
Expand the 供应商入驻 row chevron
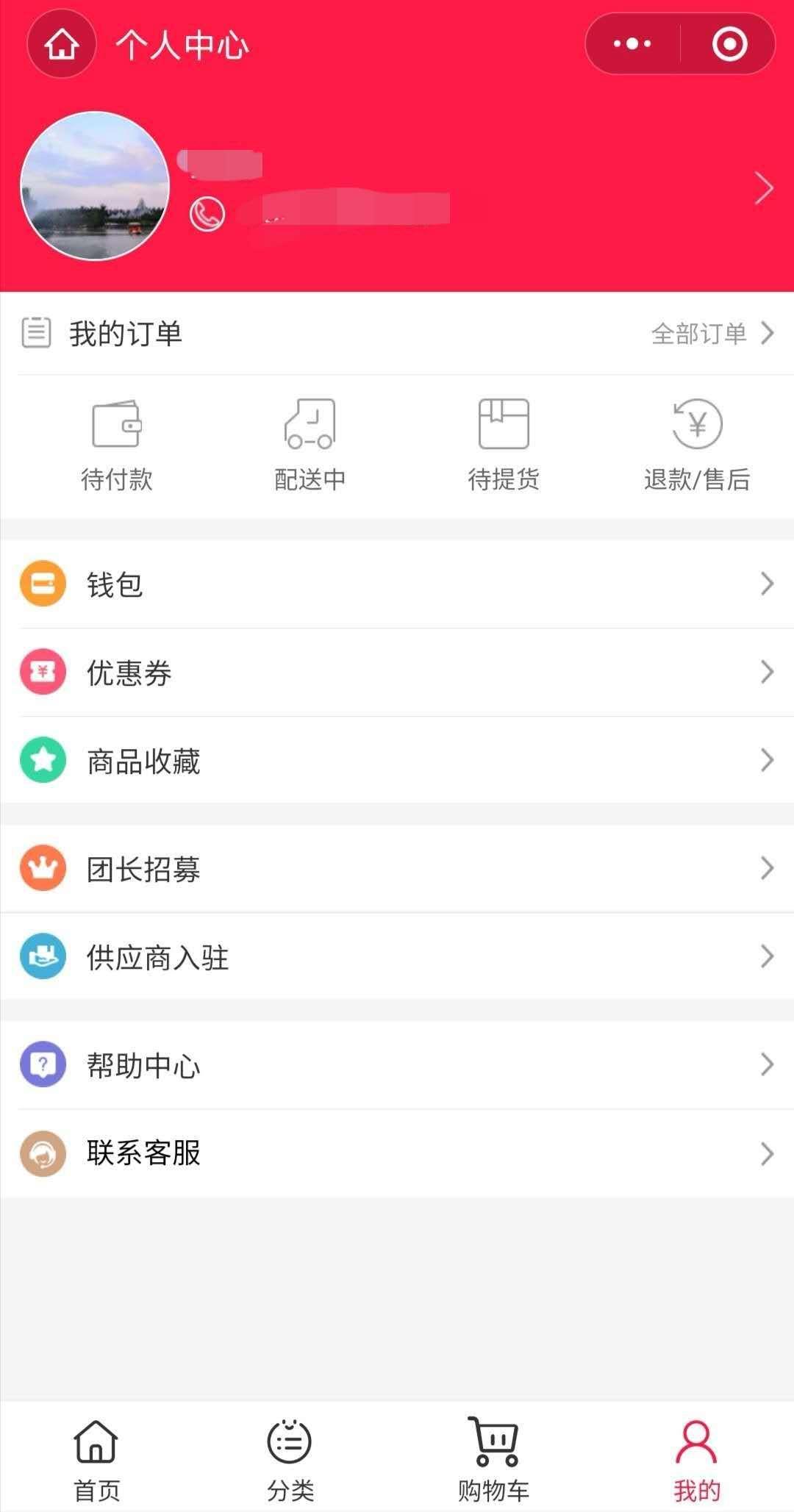pyautogui.click(x=767, y=956)
